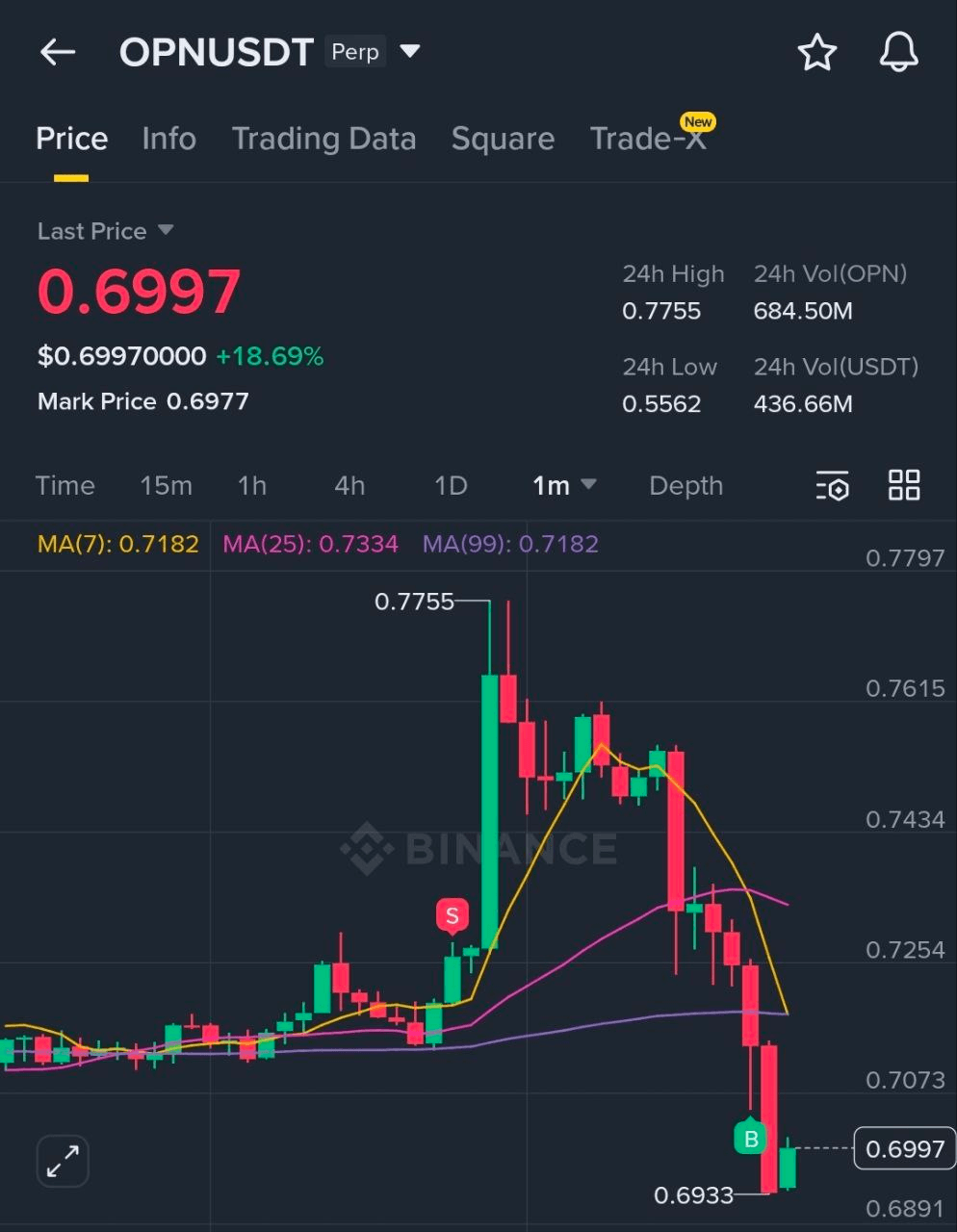957x1232 pixels.
Task: Switch to the Trading Data tab
Action: (323, 140)
